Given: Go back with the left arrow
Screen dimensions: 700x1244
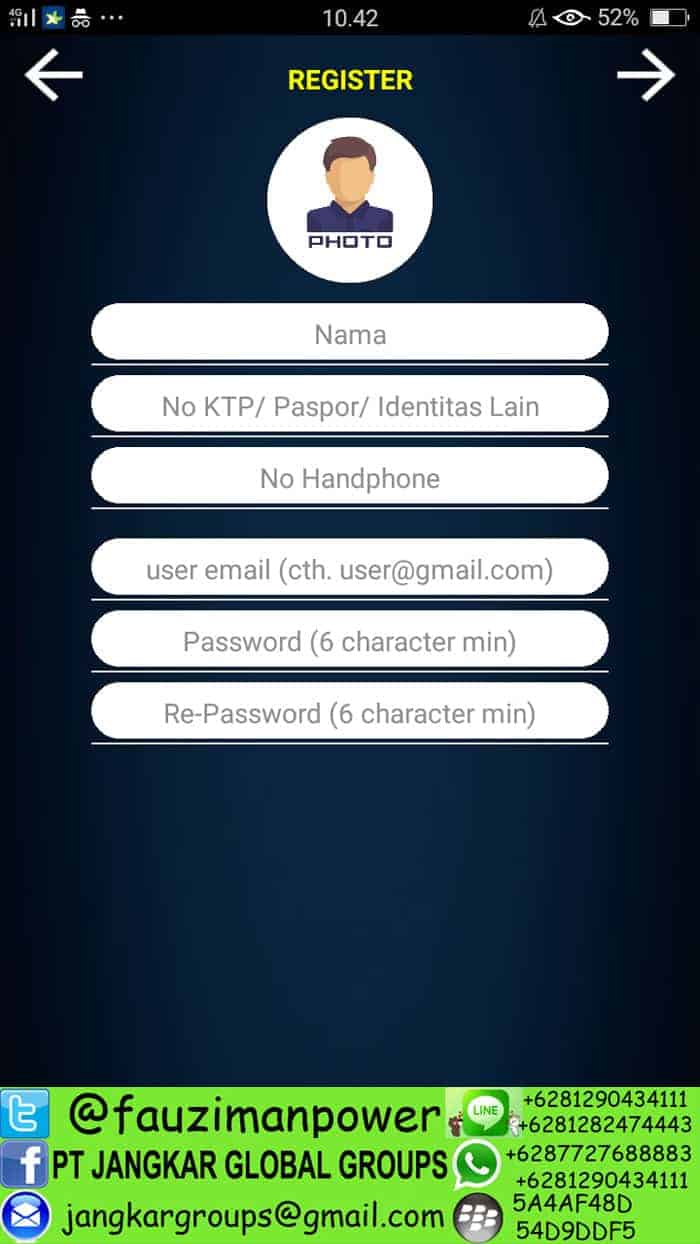Looking at the screenshot, I should pos(53,77).
